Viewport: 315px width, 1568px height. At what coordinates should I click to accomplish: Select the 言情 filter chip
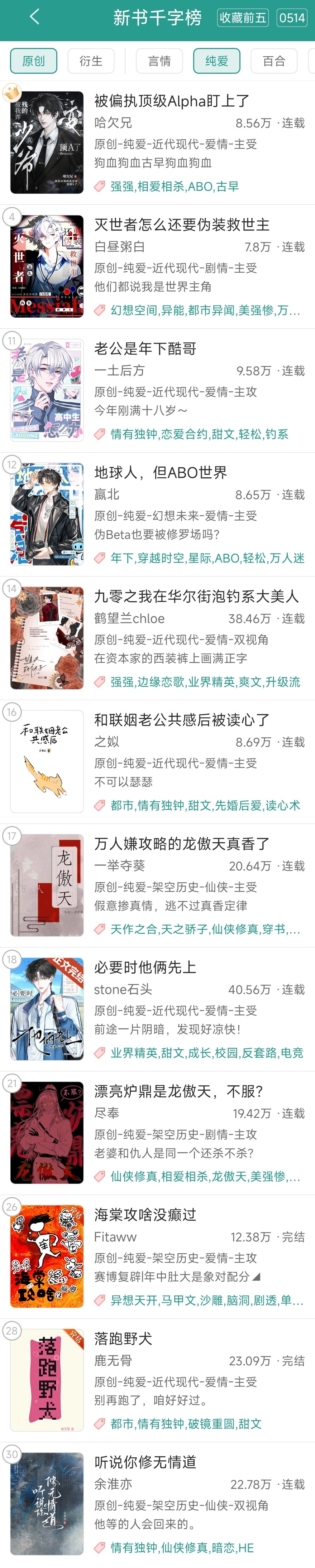(159, 61)
